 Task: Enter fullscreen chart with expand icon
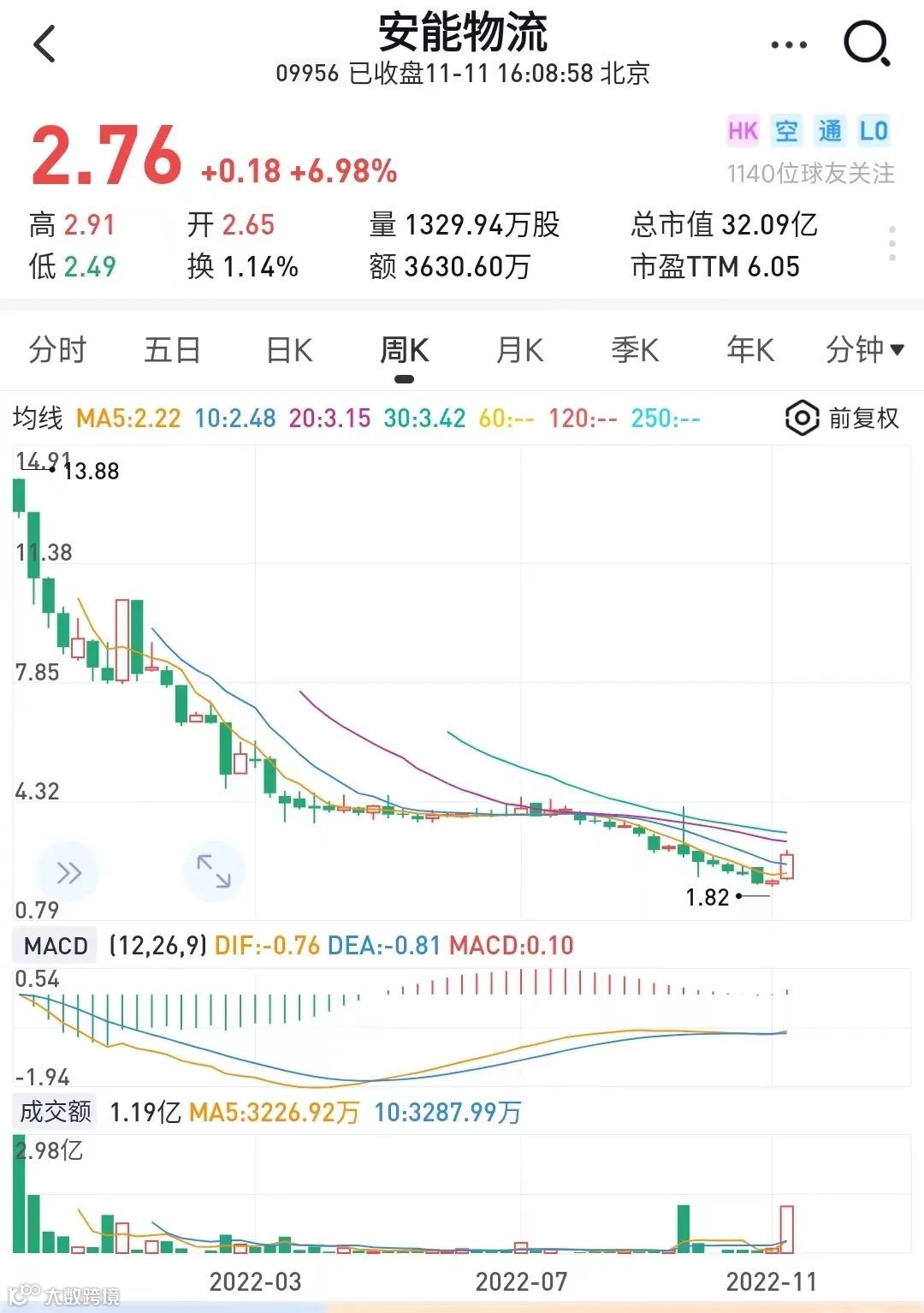(215, 870)
